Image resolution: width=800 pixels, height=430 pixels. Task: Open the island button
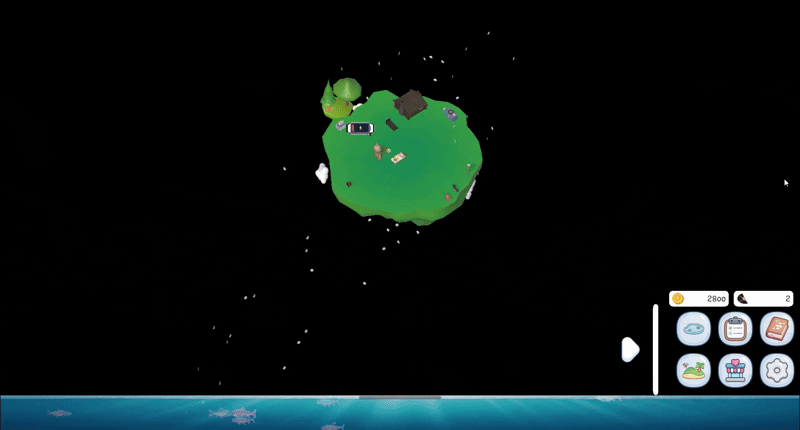coord(693,371)
